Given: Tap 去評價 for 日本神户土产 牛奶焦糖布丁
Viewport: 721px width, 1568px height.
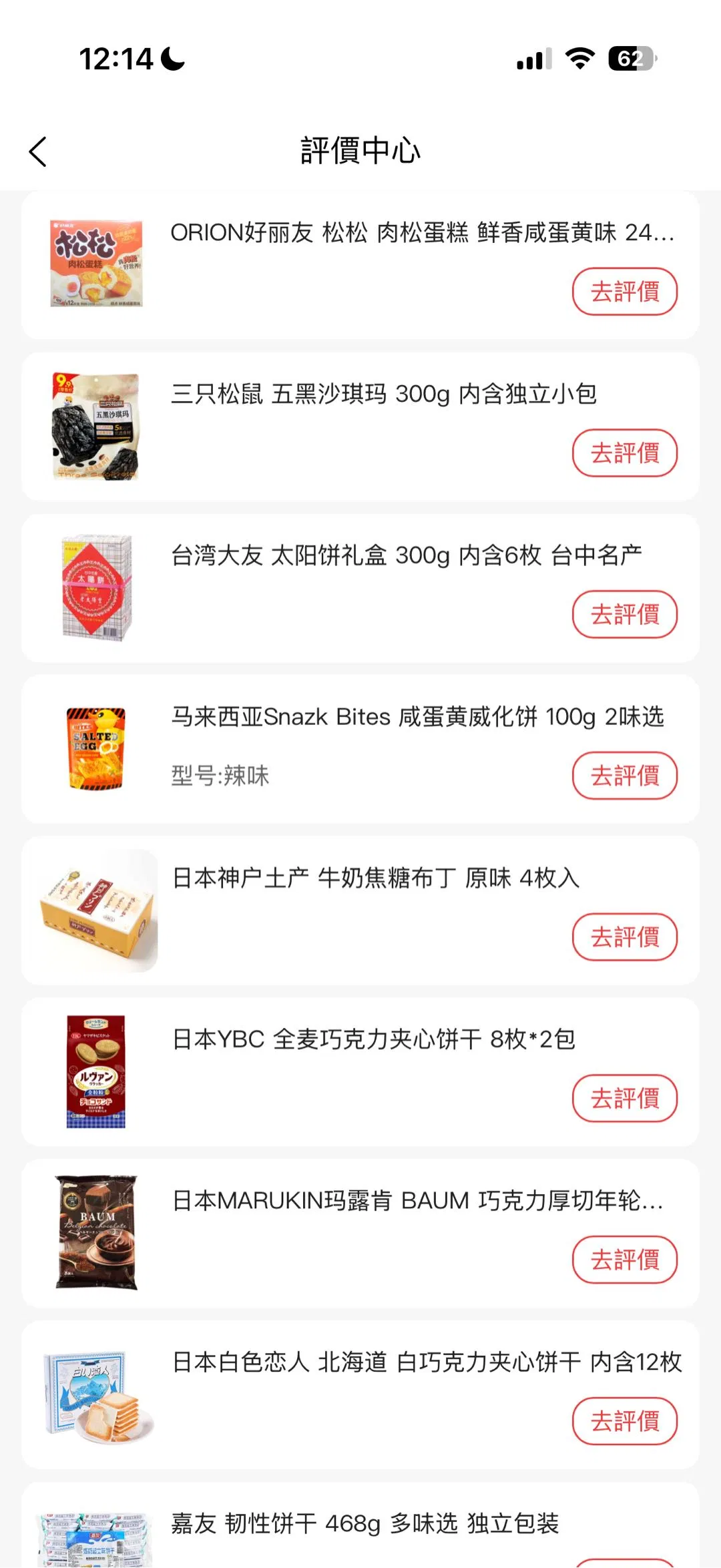Looking at the screenshot, I should [624, 937].
